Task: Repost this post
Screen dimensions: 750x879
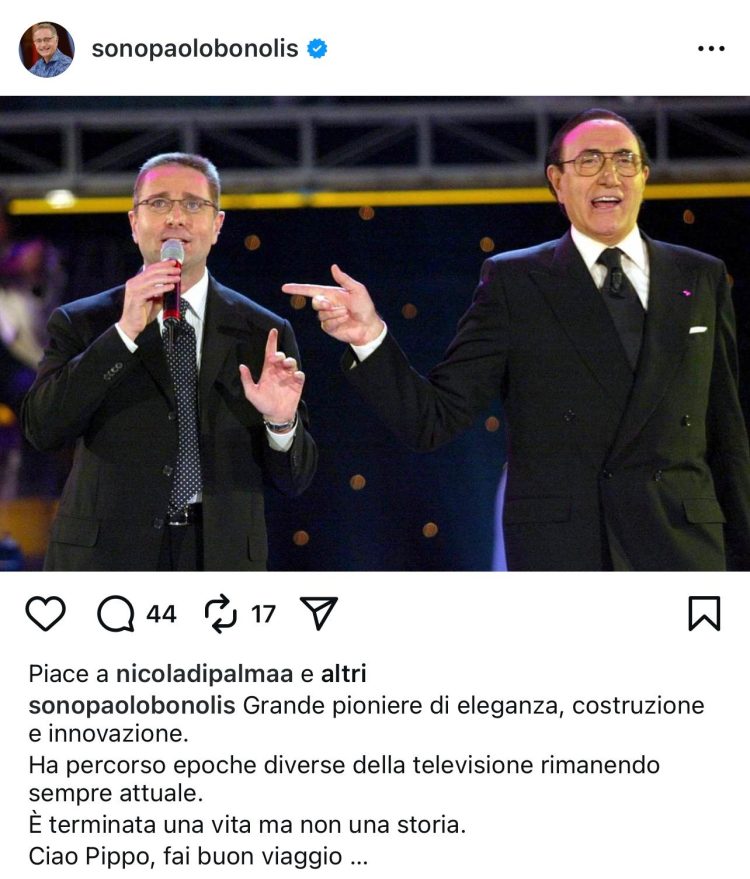Action: [219, 613]
